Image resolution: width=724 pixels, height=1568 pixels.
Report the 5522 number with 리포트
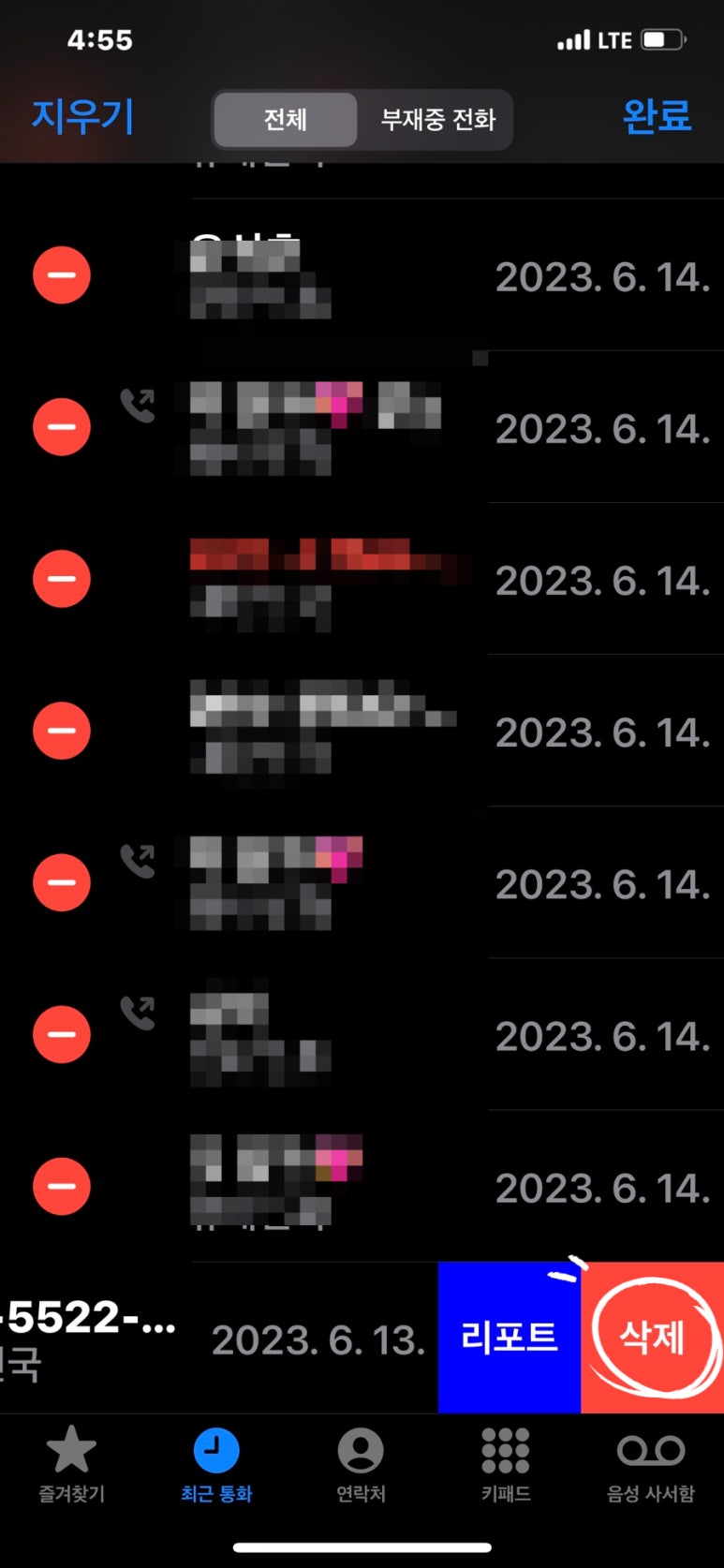coord(510,1338)
